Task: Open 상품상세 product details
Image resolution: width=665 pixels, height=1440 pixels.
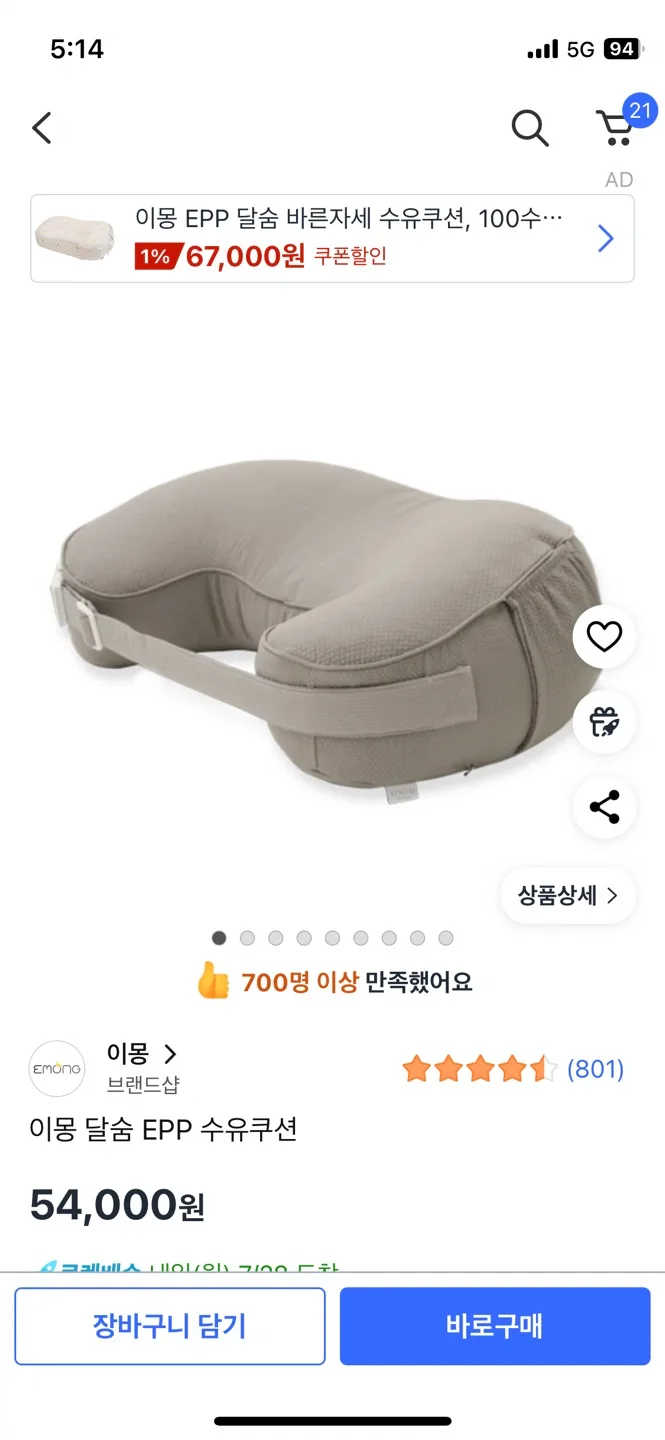Action: click(568, 895)
